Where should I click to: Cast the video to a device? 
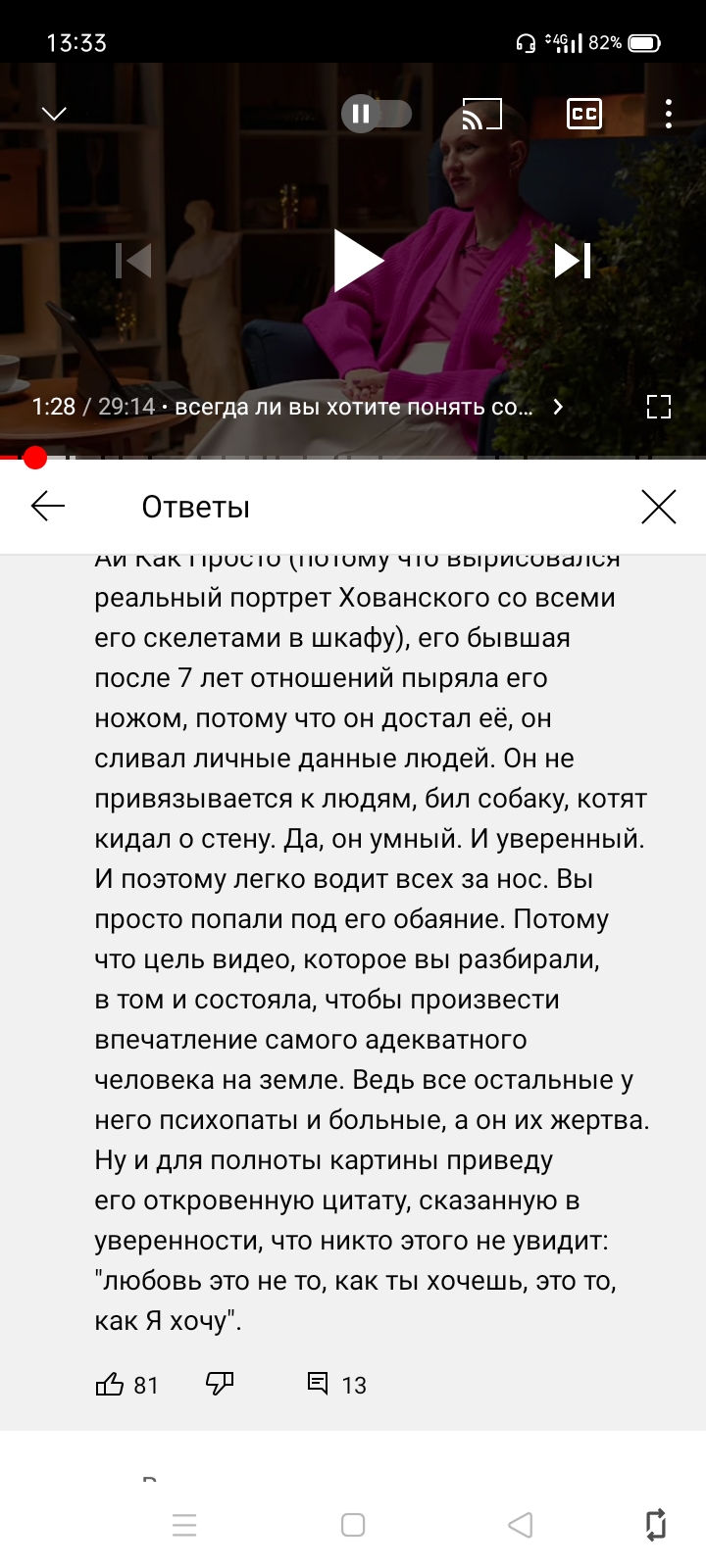481,114
